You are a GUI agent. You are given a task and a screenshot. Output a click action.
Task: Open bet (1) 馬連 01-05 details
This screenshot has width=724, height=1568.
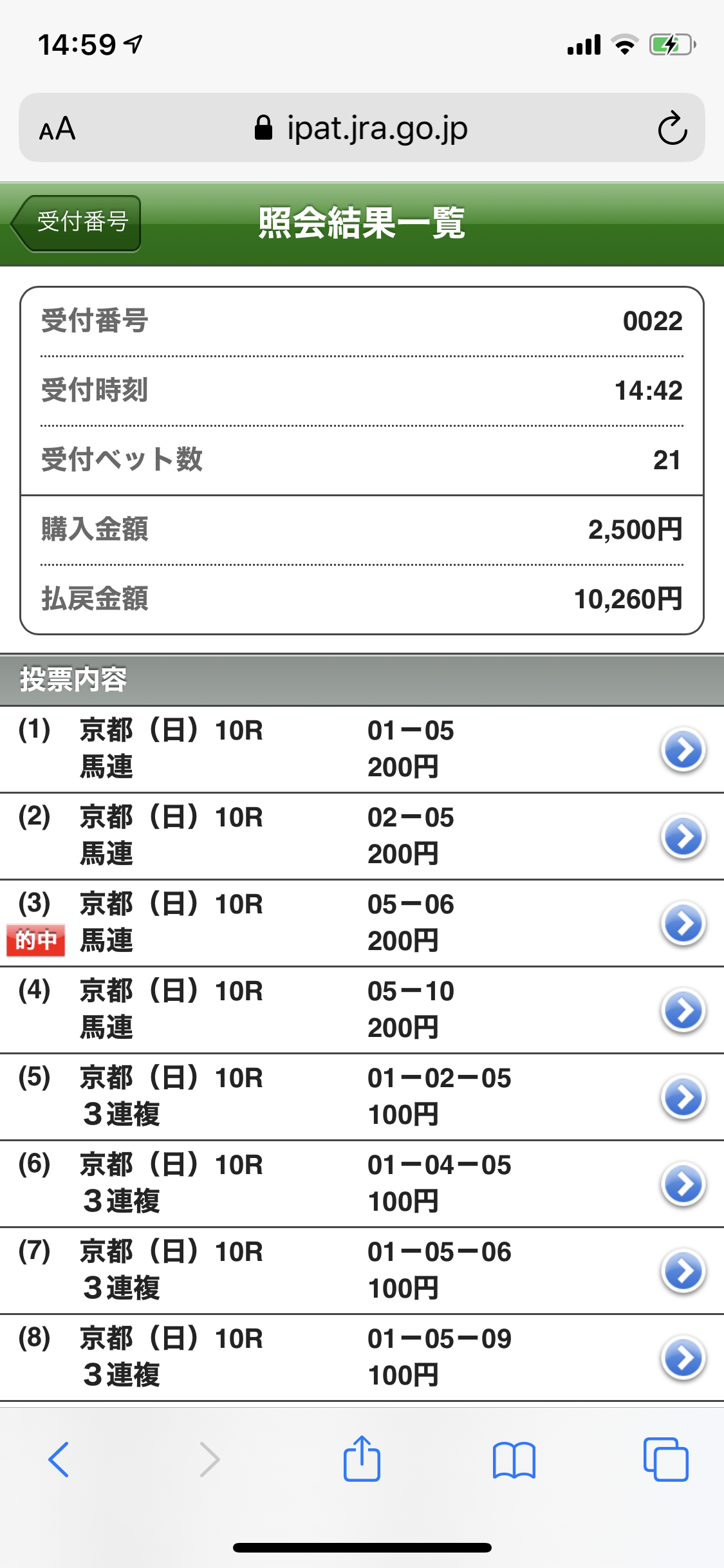pos(683,749)
